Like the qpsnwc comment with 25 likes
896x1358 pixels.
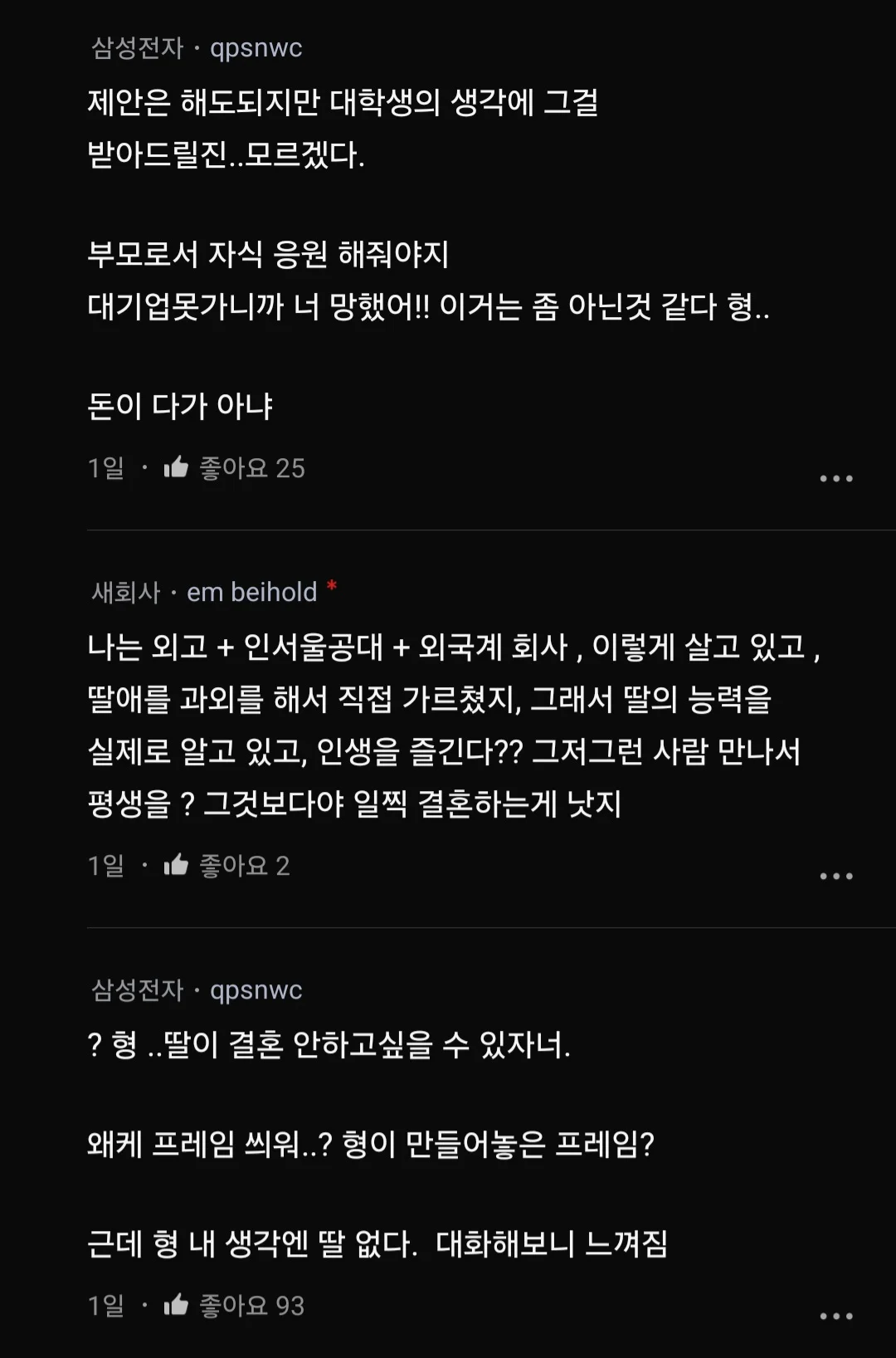tap(177, 468)
